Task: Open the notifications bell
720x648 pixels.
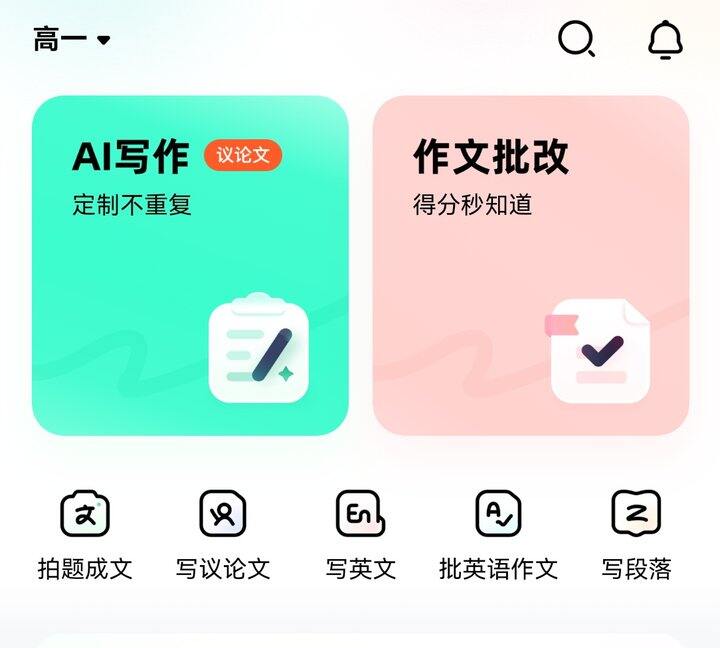Action: point(665,40)
